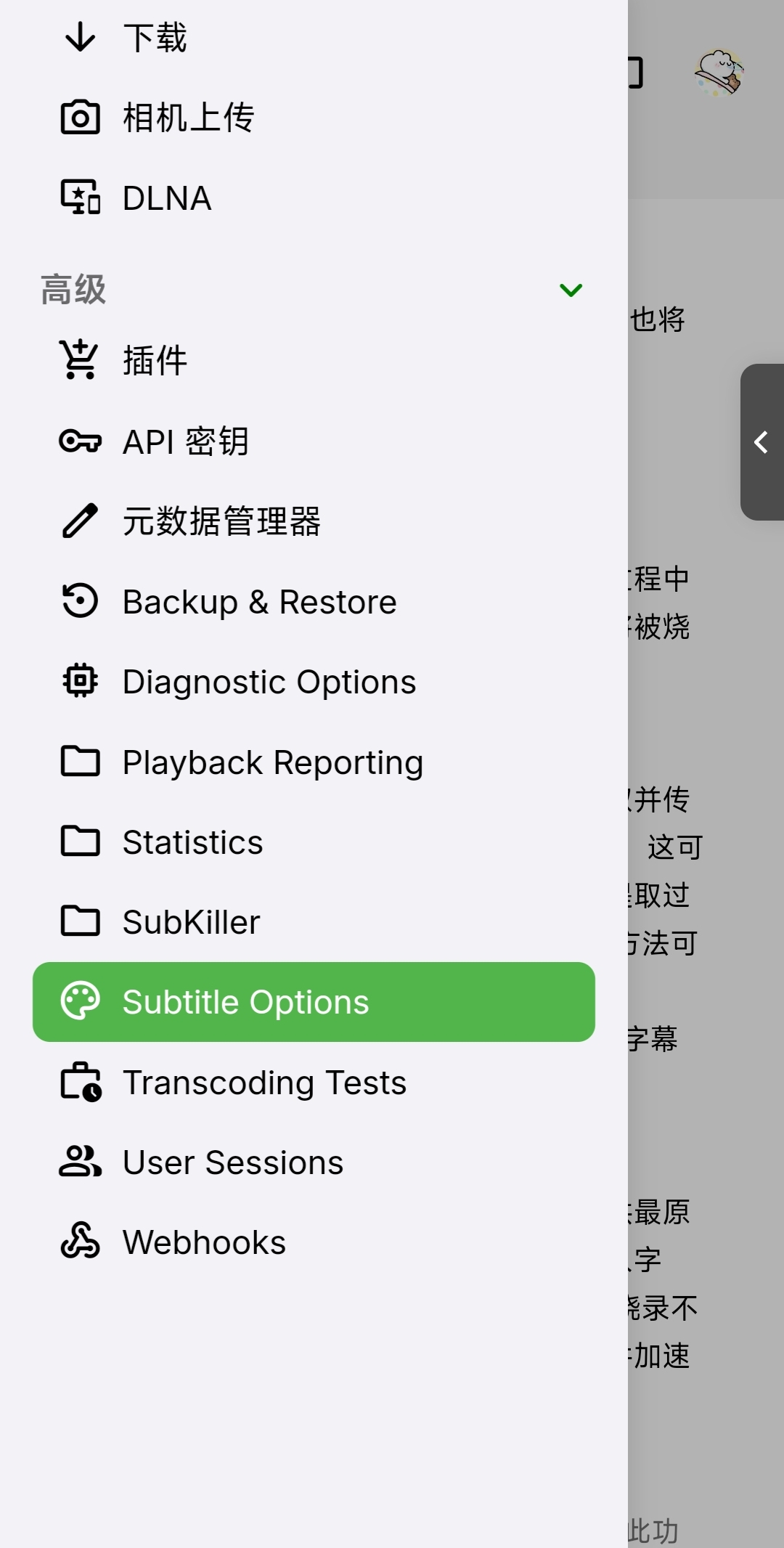The width and height of the screenshot is (784, 1548).
Task: View User Sessions
Action: 232,1162
